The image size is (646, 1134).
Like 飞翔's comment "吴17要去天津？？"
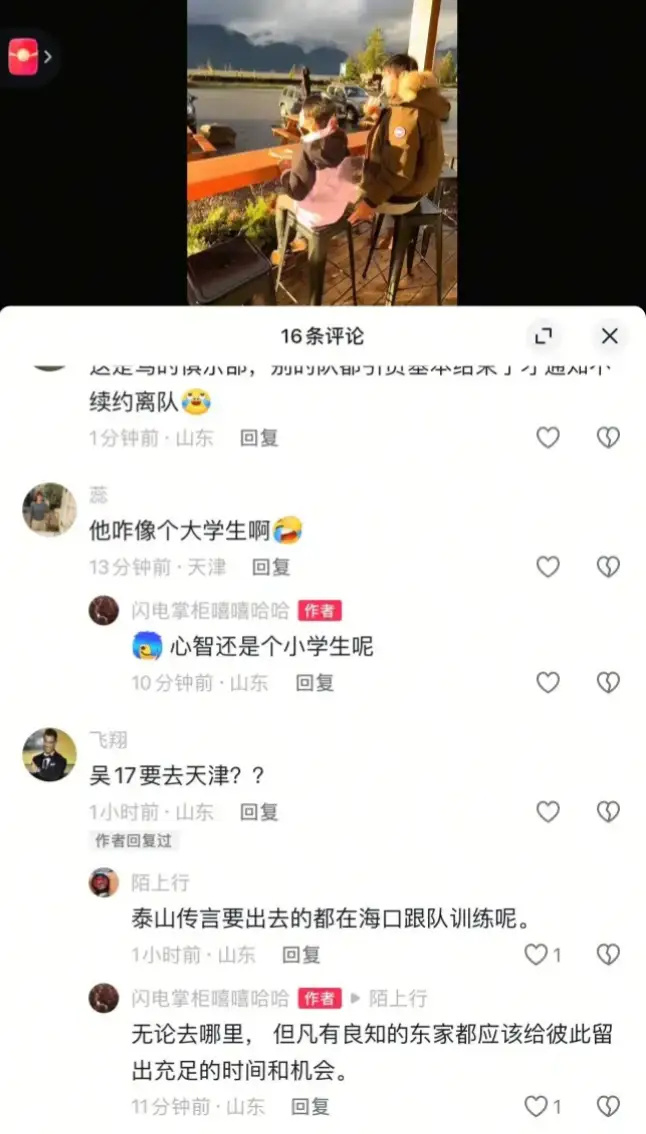point(548,812)
